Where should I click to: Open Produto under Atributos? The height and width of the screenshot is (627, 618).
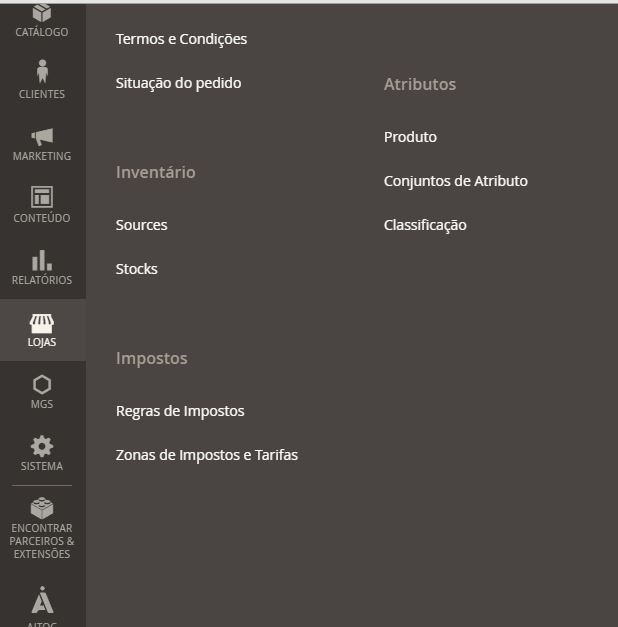tap(410, 137)
